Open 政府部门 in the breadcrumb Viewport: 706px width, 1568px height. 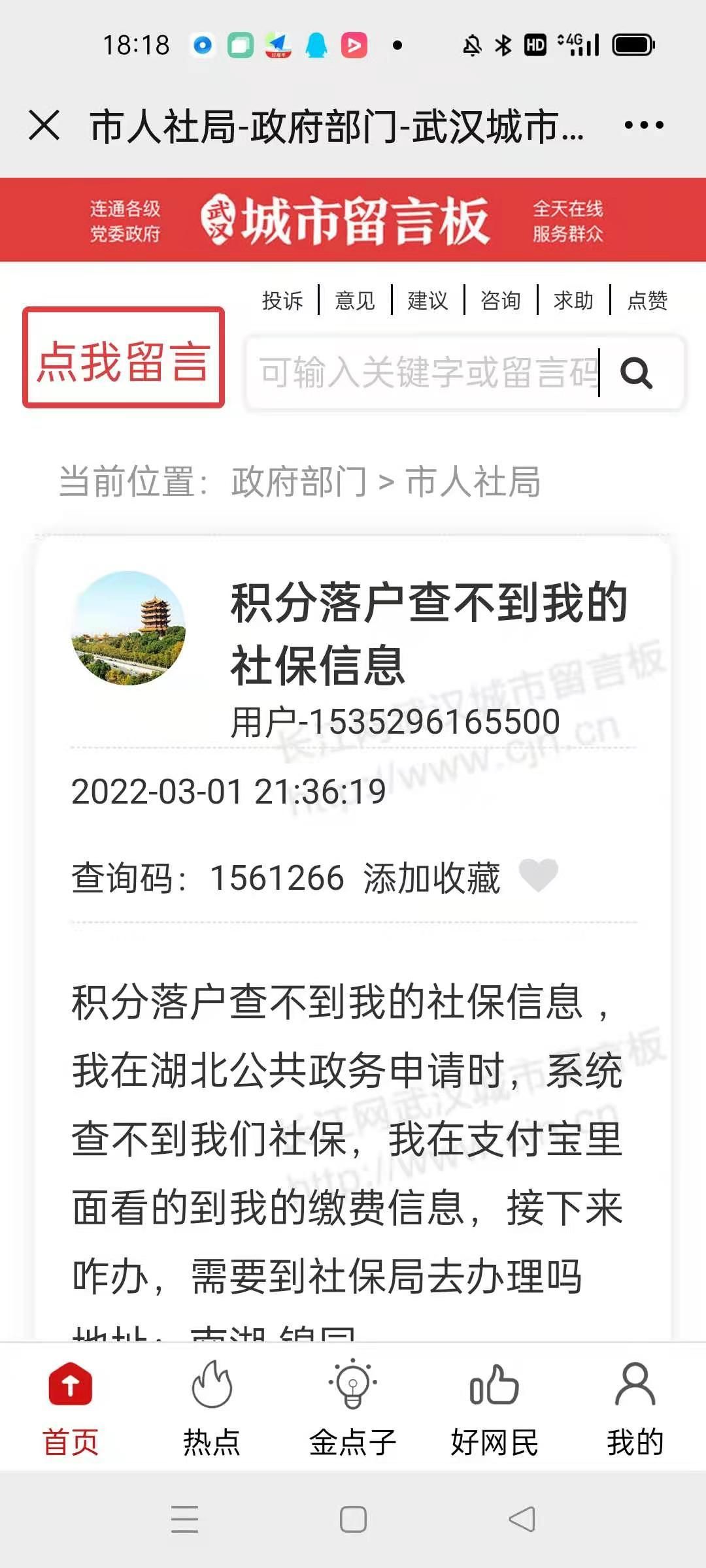tap(299, 482)
